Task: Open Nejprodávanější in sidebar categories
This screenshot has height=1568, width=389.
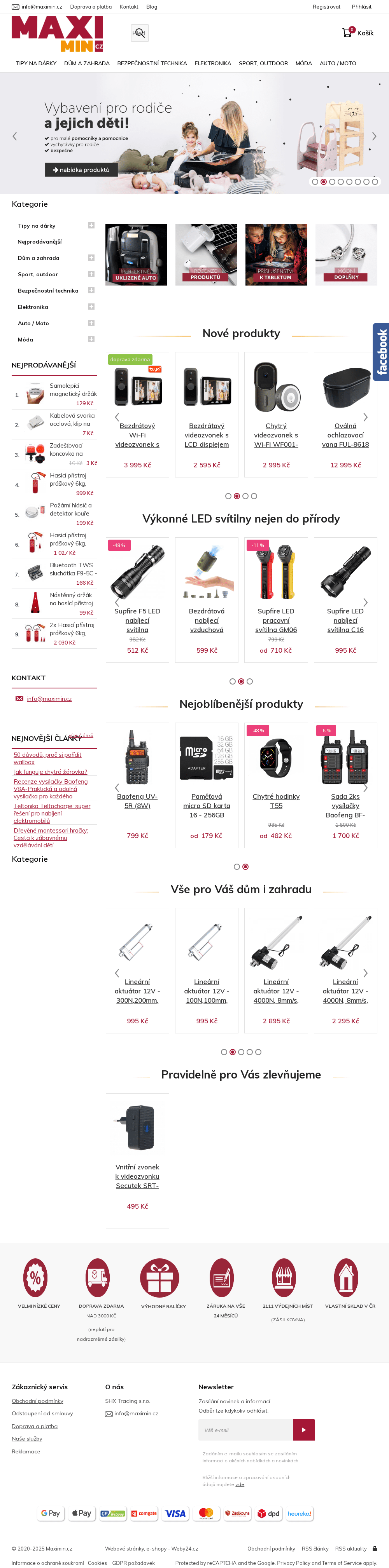Action: (x=40, y=242)
